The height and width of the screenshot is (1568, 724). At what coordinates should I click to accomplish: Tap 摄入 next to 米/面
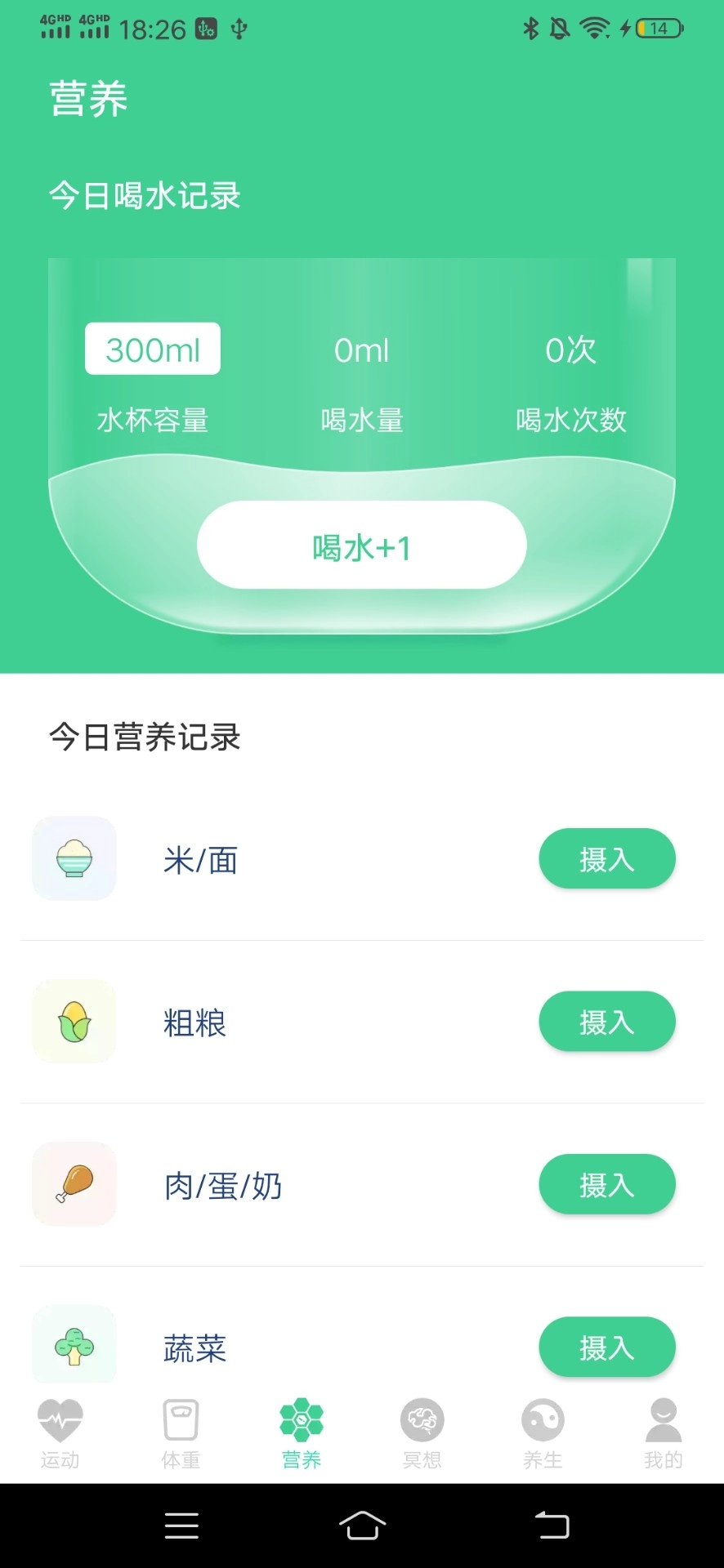point(607,858)
